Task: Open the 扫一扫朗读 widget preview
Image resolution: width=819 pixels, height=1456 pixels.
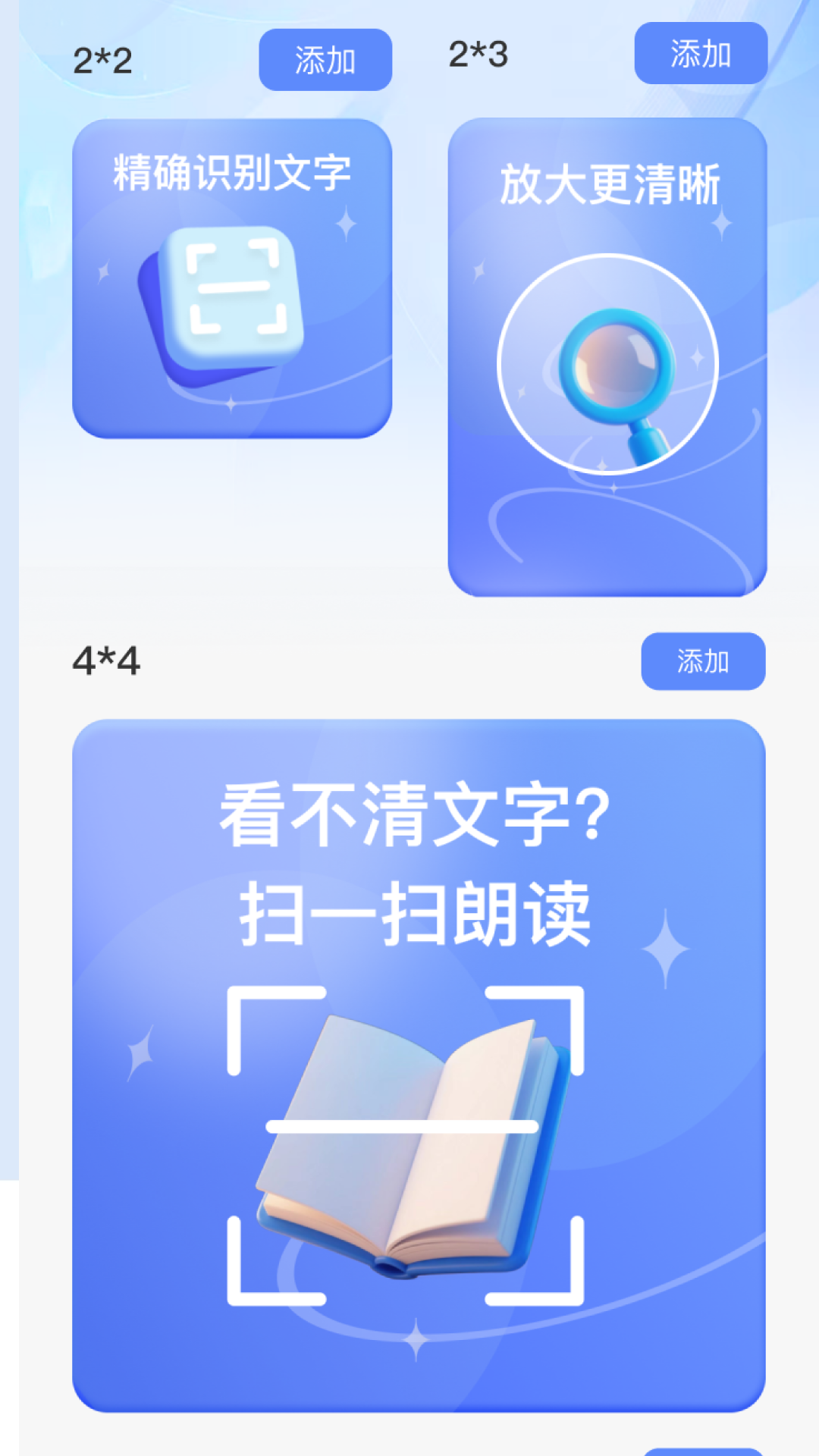Action: [x=419, y=1065]
